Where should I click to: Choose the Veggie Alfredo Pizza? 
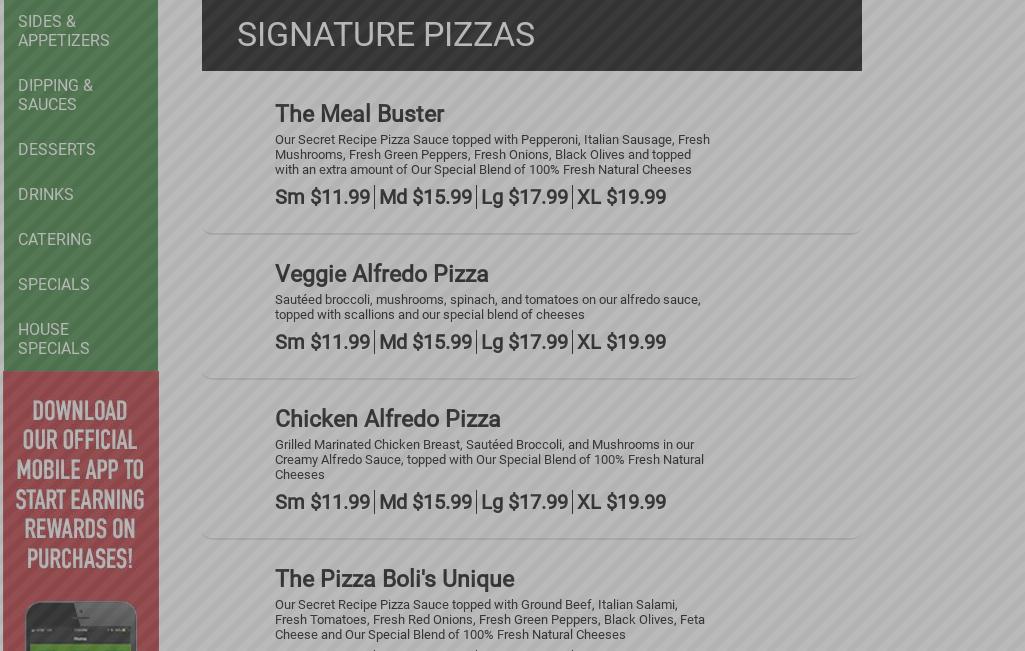(x=381, y=274)
